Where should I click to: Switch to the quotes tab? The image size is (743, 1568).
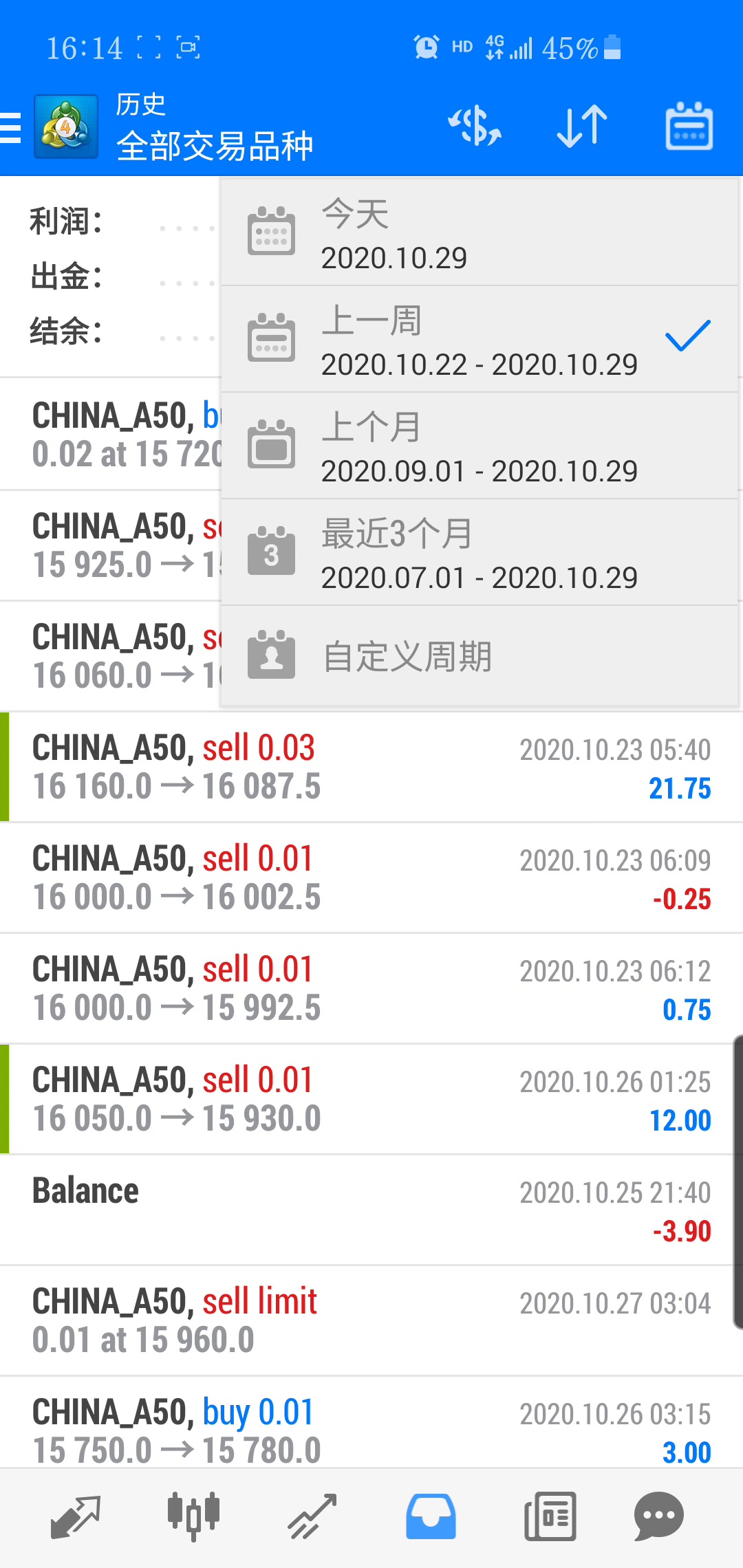(x=76, y=1516)
